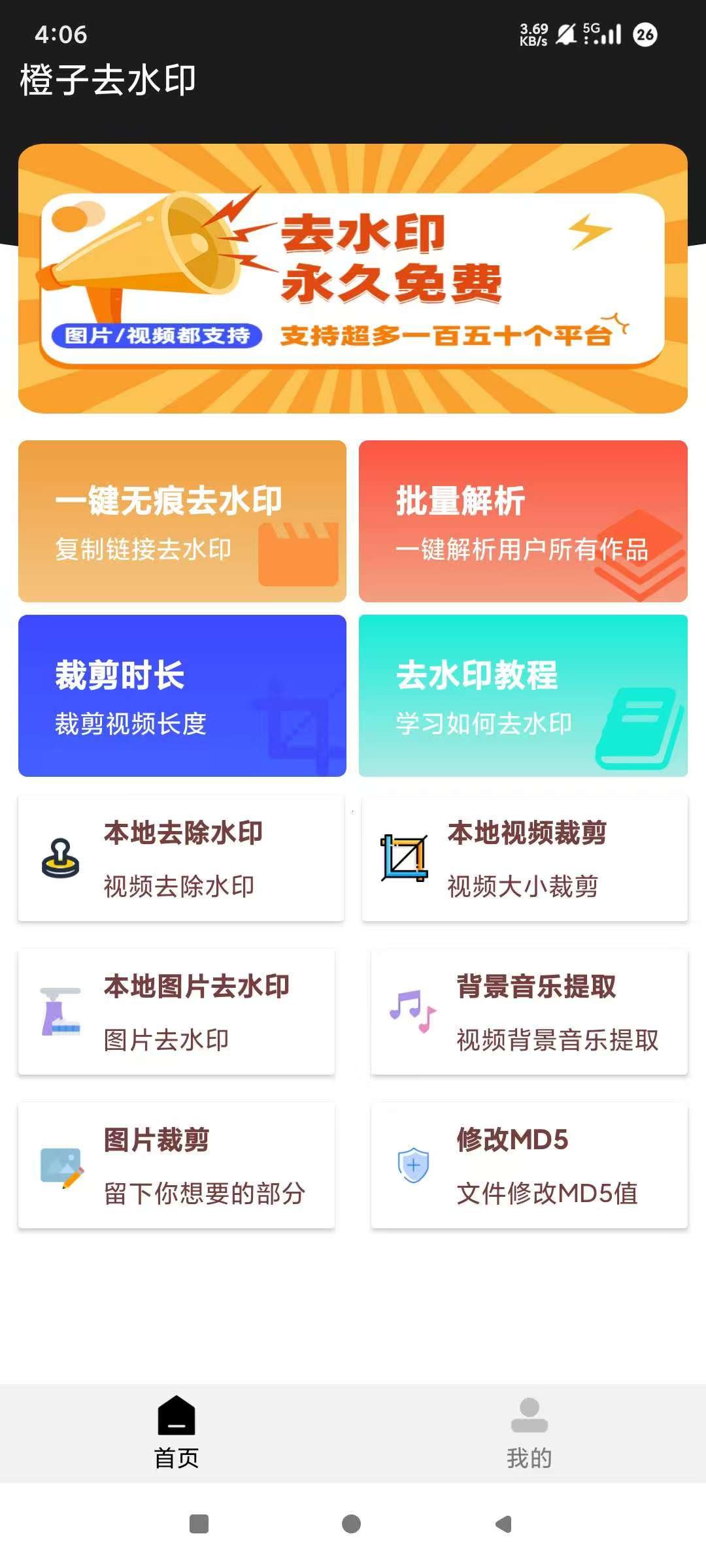The image size is (706, 1568).
Task: Select 裁剪时长 to trim video length
Action: click(182, 696)
